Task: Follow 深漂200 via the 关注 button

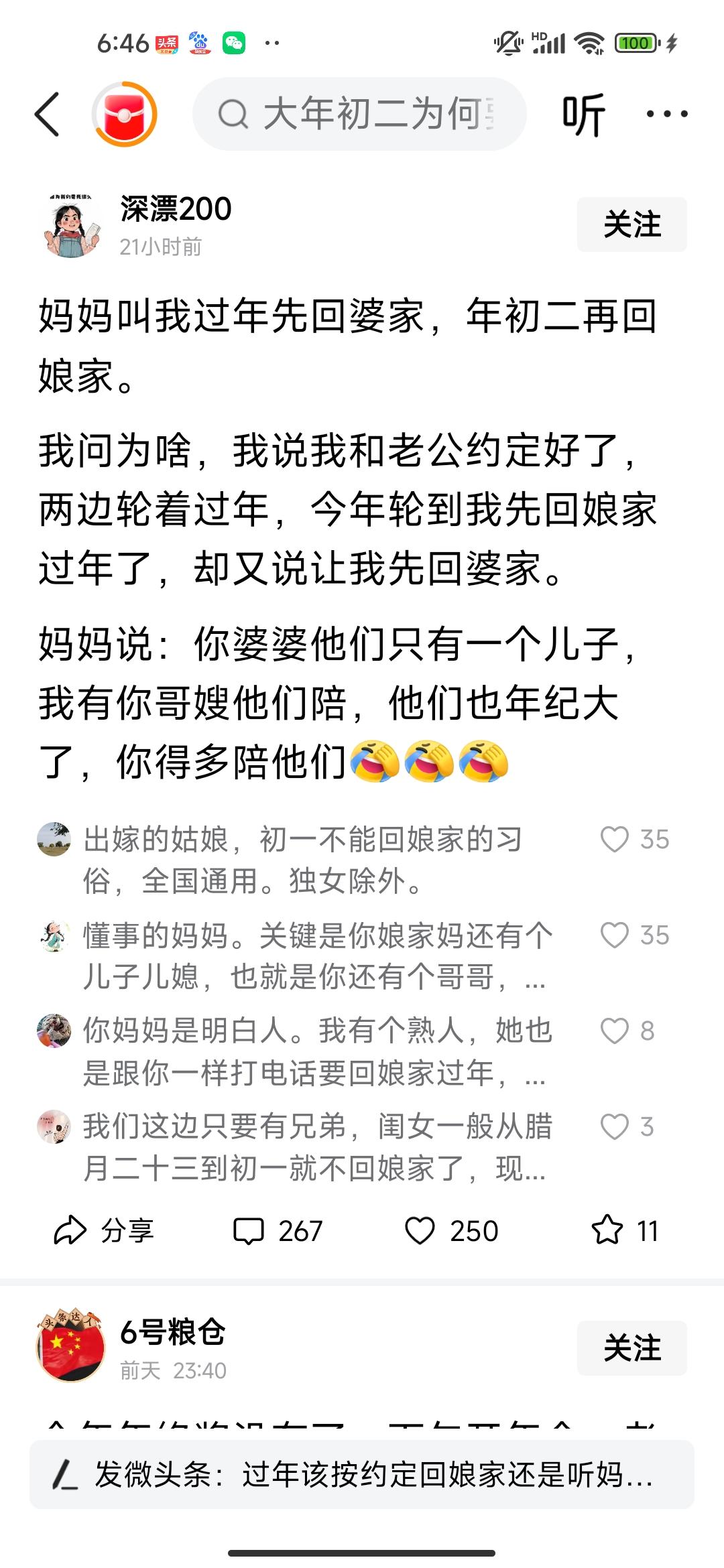Action: pos(631,224)
